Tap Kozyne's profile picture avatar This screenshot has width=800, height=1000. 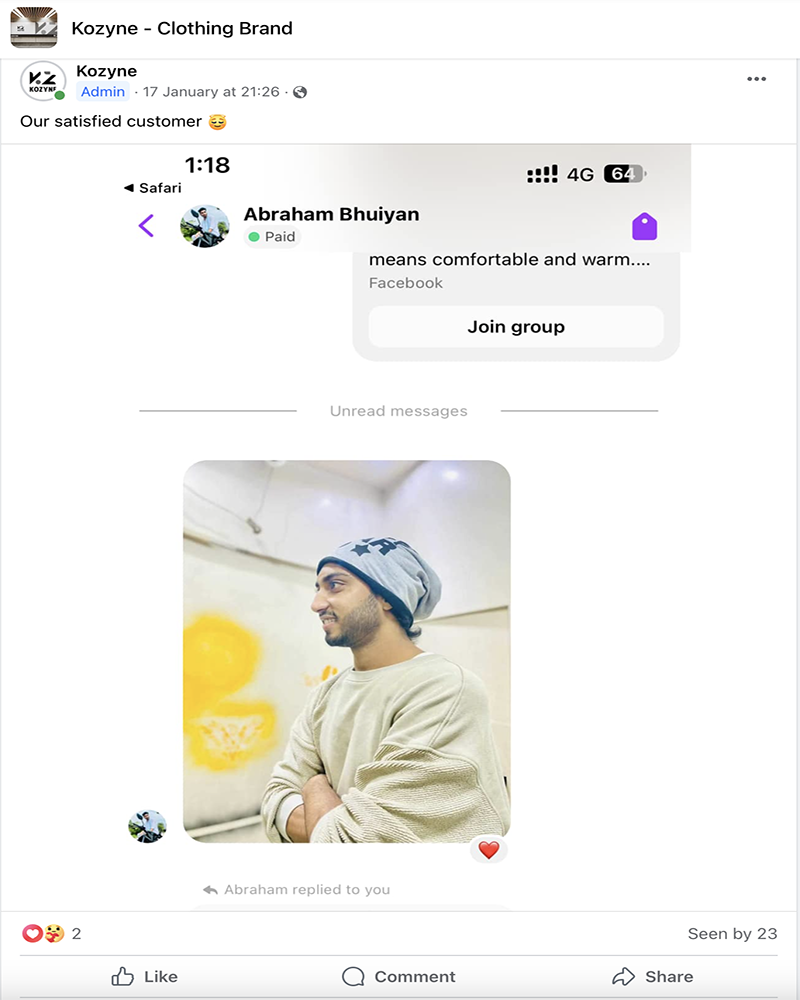(43, 81)
